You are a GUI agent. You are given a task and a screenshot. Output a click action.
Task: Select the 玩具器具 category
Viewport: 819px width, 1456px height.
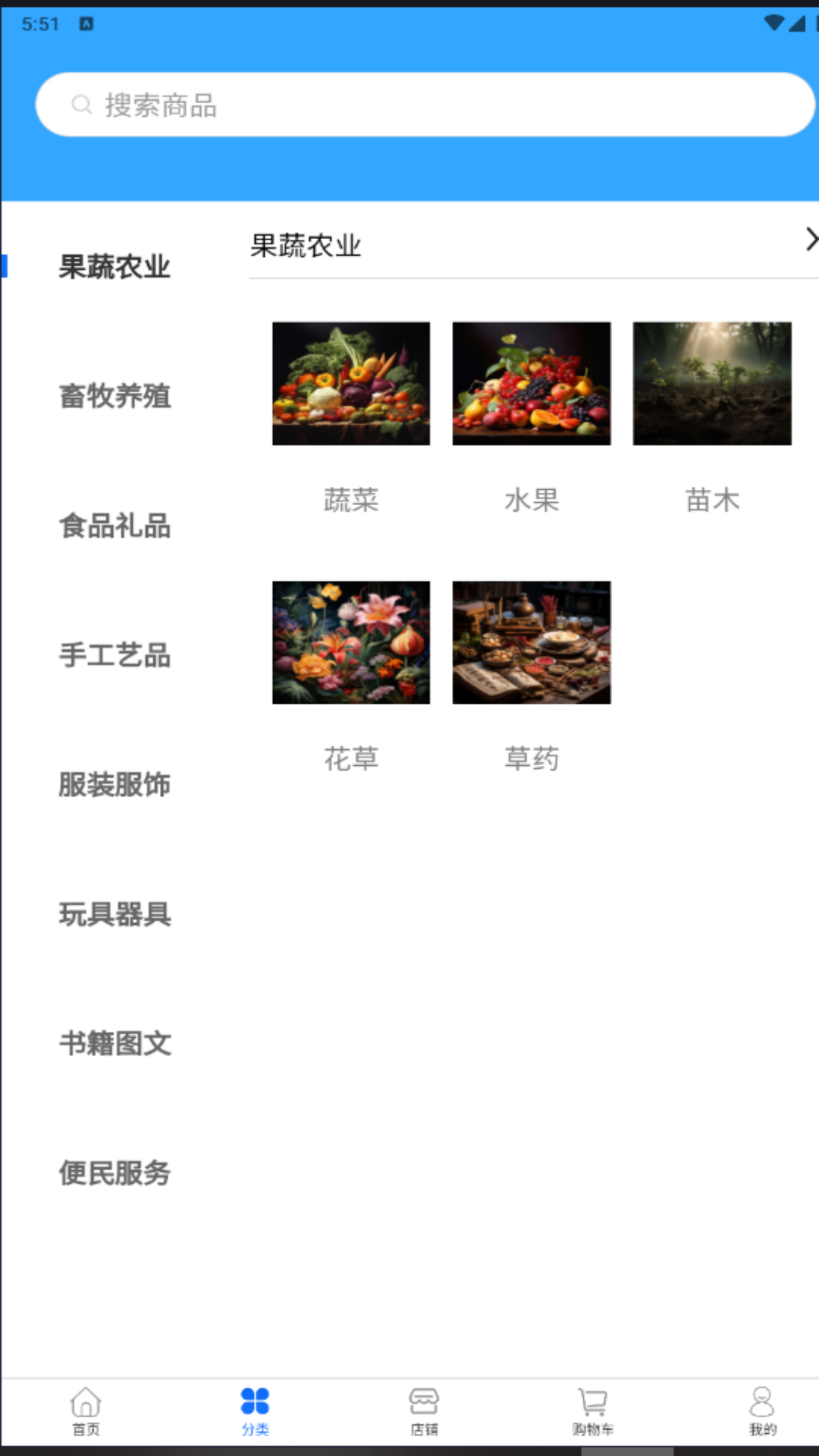tap(115, 915)
